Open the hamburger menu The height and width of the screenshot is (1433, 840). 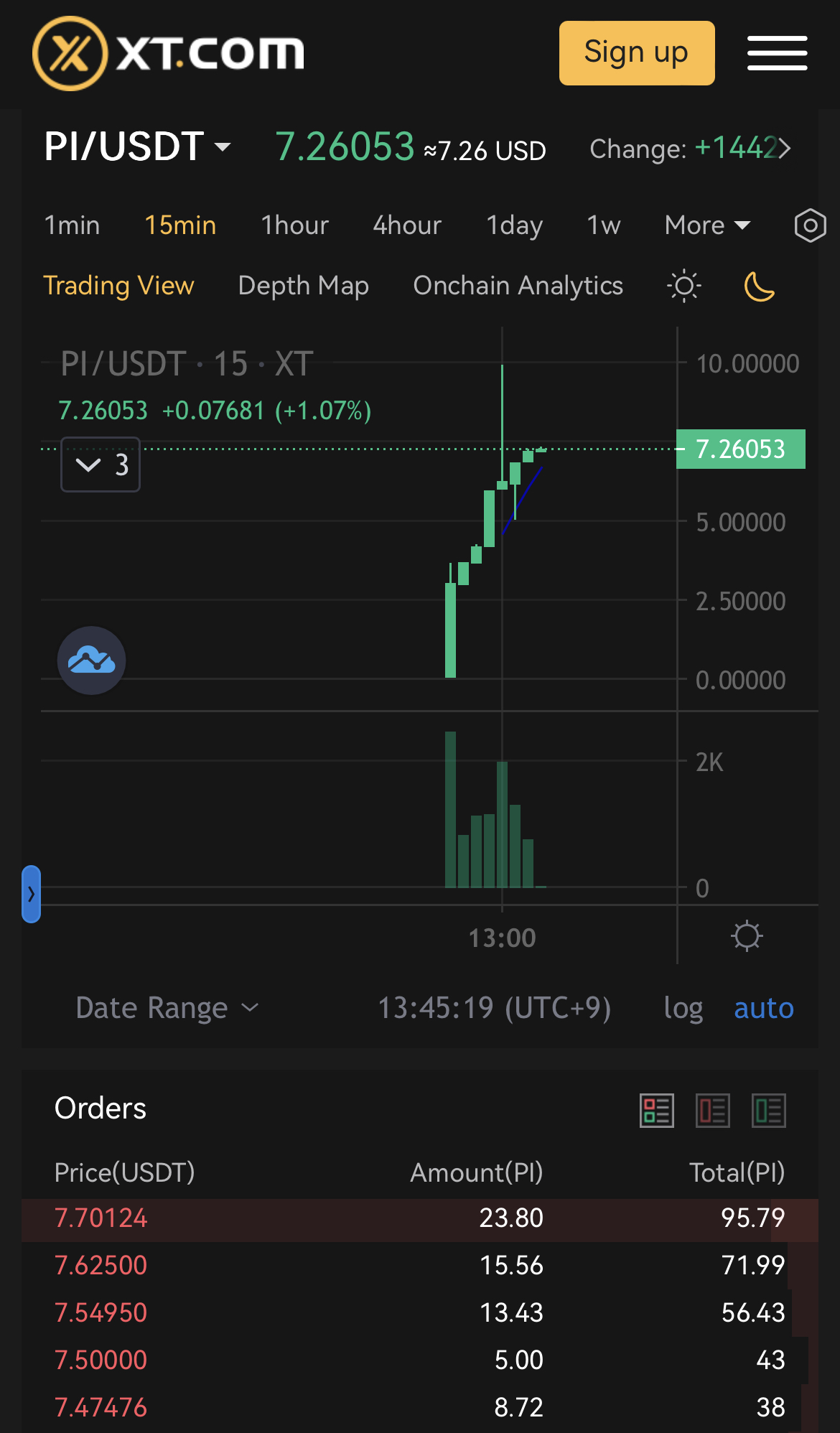(x=777, y=53)
